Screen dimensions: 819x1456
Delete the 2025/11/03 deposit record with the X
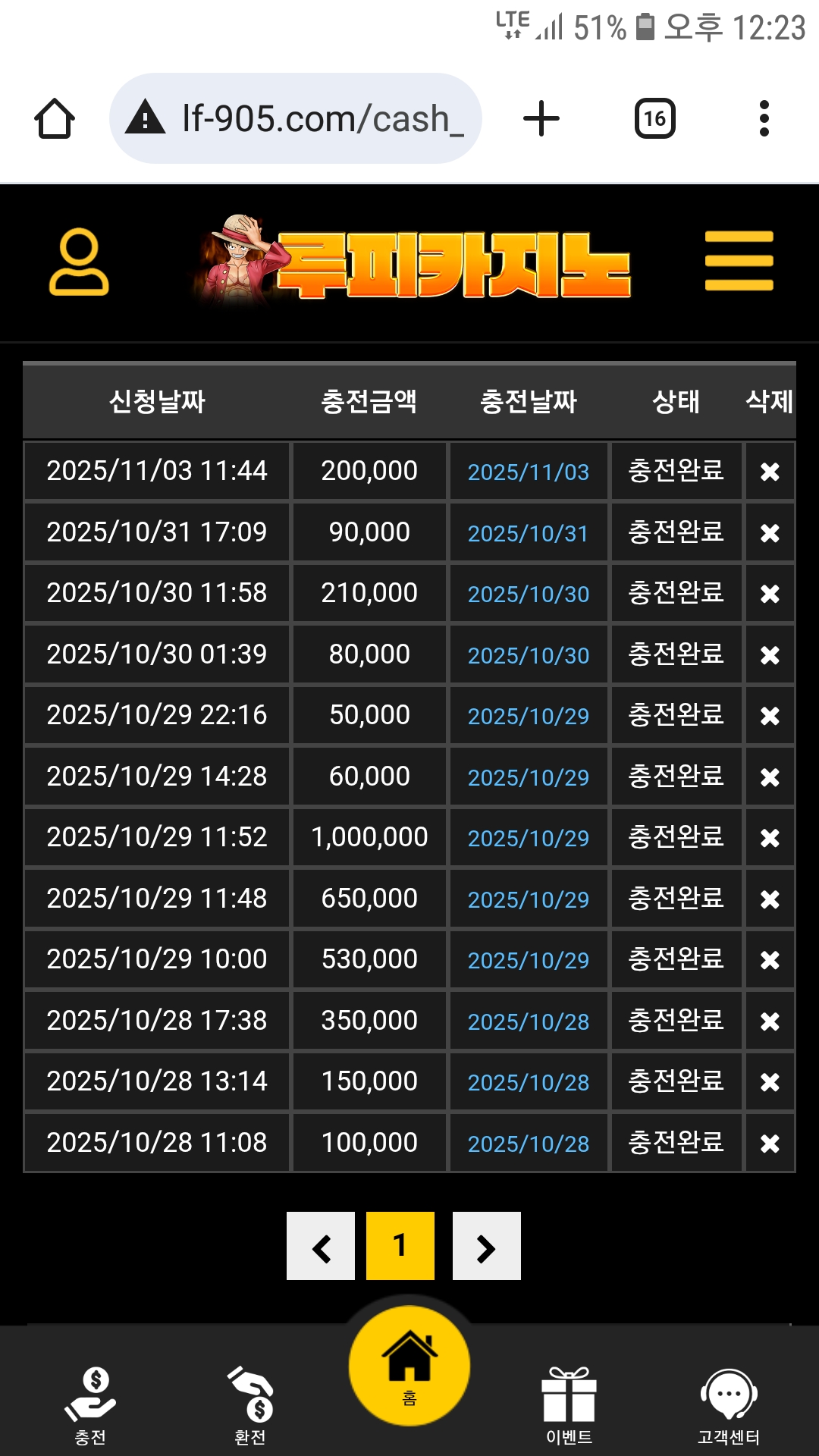tap(770, 471)
